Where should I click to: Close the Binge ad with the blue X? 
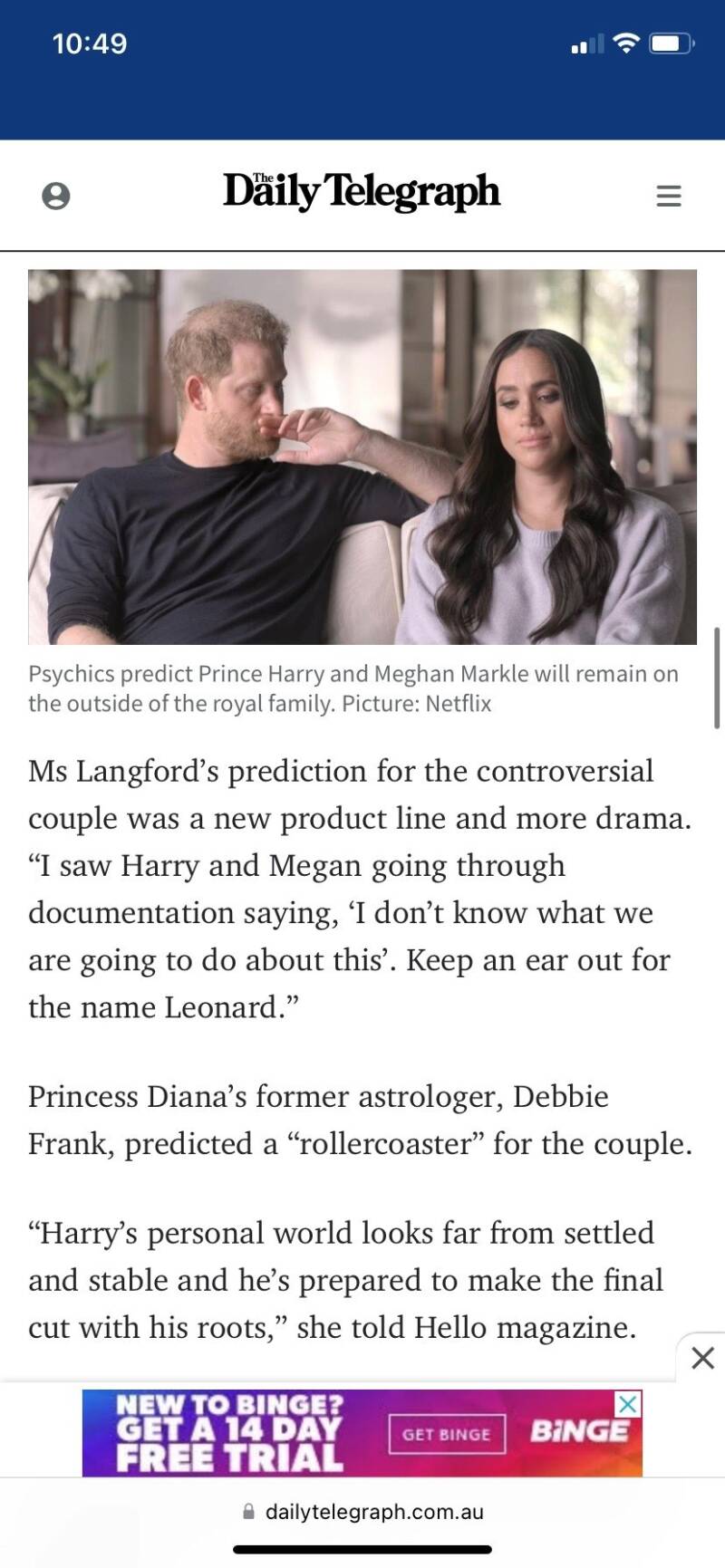[x=627, y=1404]
